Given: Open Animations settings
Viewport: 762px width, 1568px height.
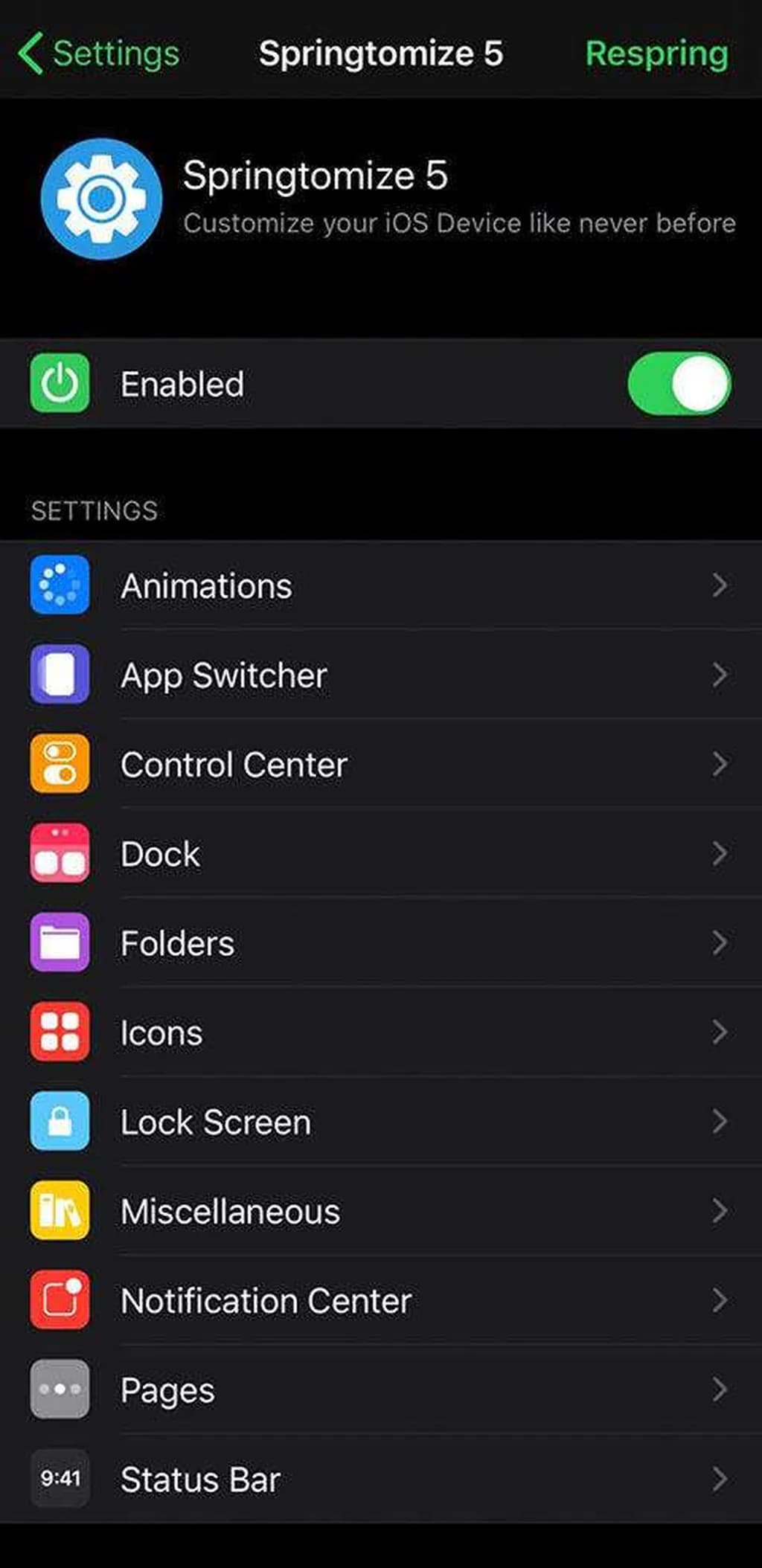Looking at the screenshot, I should (x=381, y=585).
